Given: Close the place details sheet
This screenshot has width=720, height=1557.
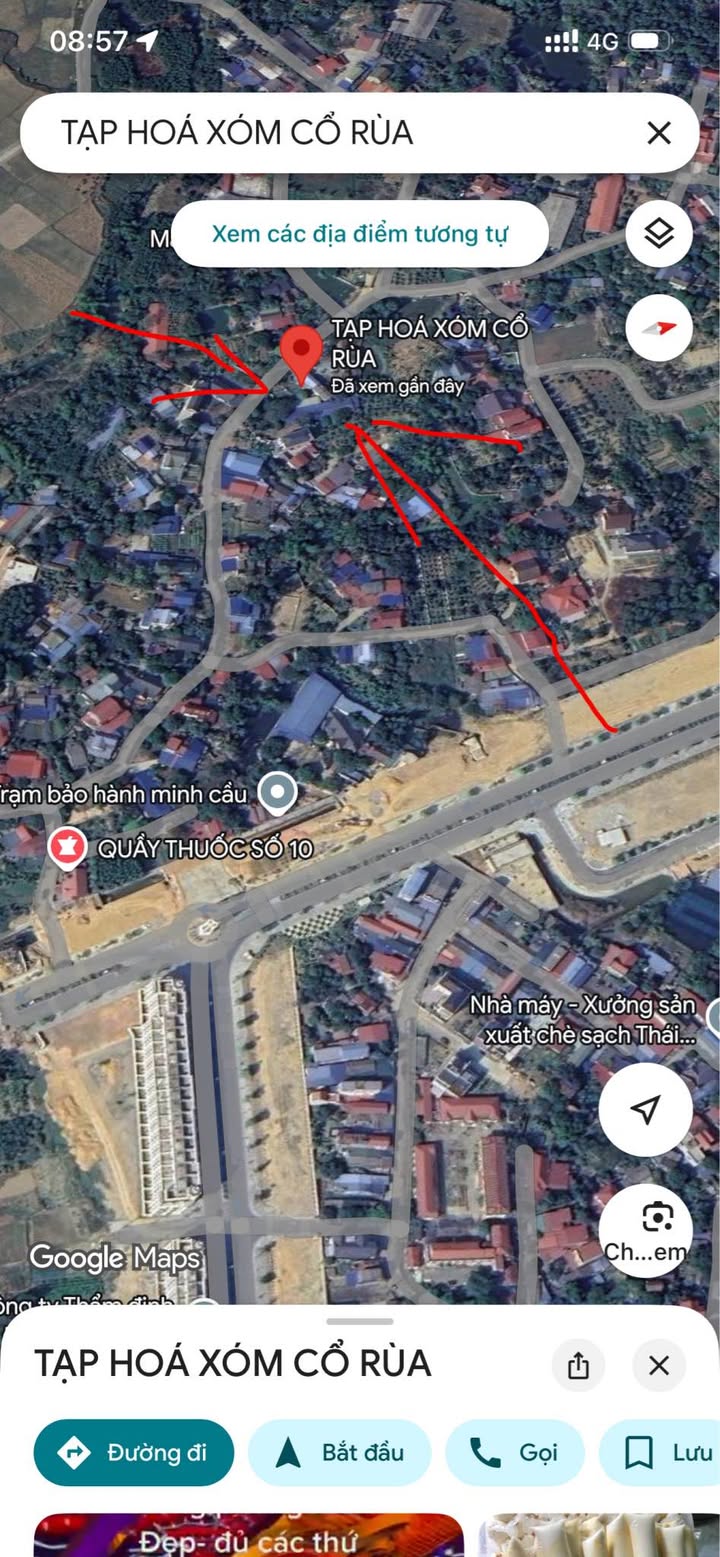Looking at the screenshot, I should tap(659, 1365).
